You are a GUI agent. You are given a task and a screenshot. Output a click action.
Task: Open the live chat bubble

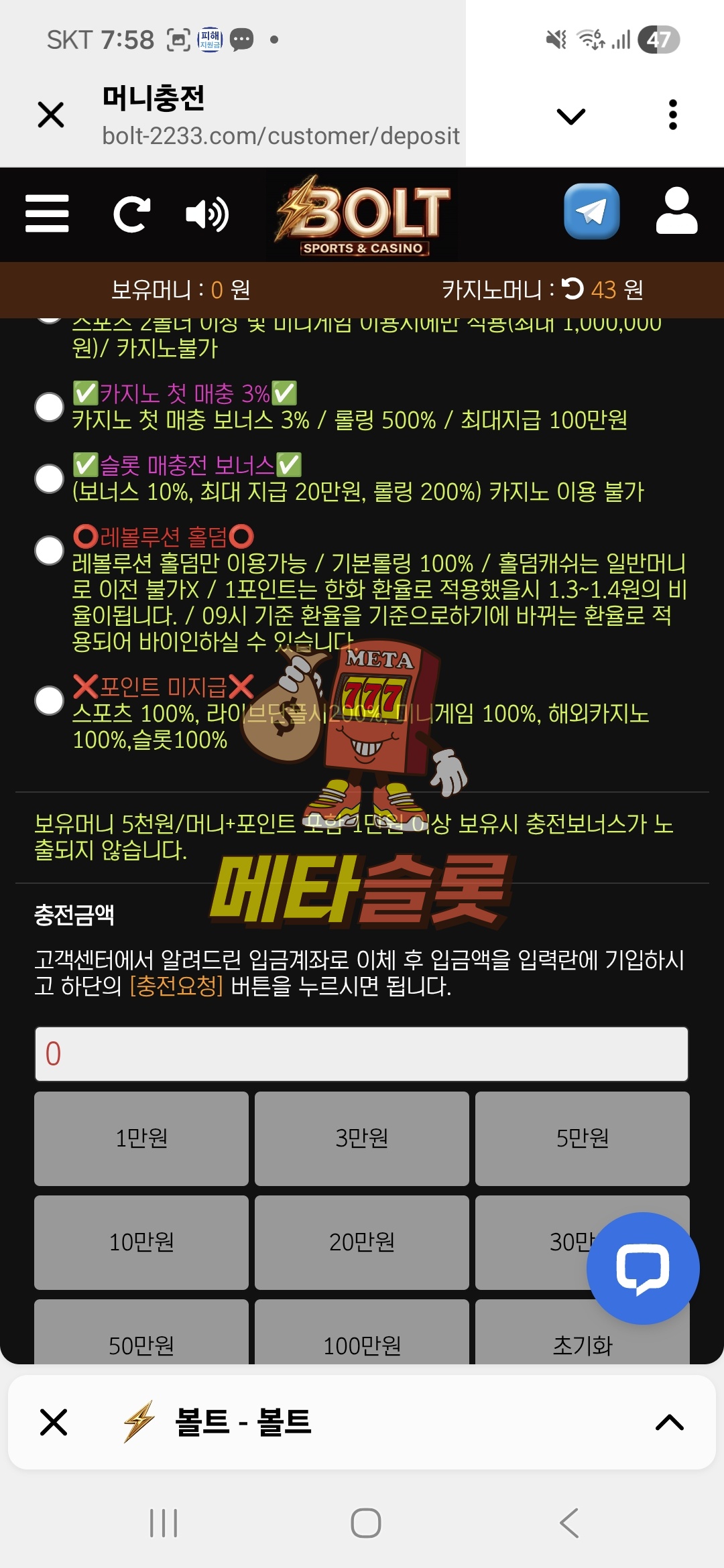pyautogui.click(x=642, y=1268)
